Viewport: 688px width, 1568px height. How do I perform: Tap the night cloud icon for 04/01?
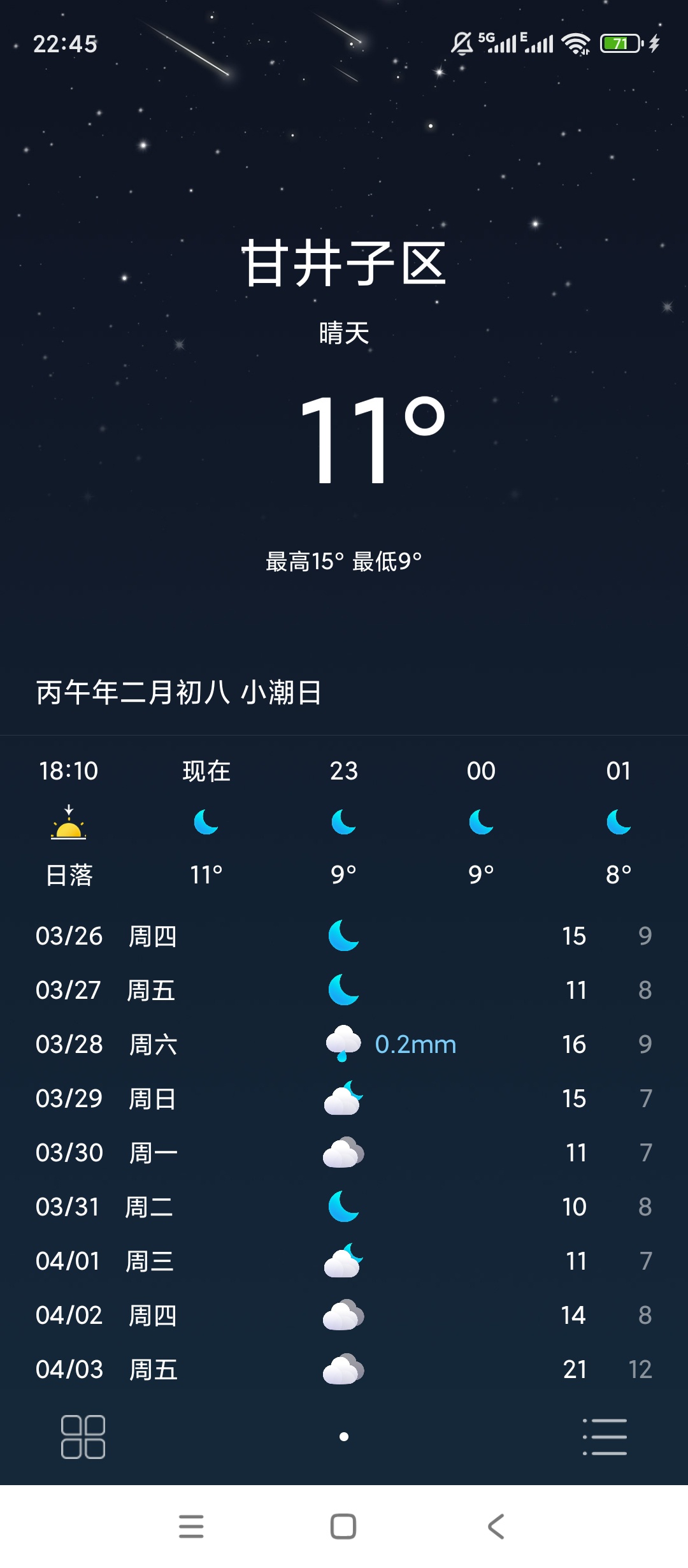point(343,1261)
